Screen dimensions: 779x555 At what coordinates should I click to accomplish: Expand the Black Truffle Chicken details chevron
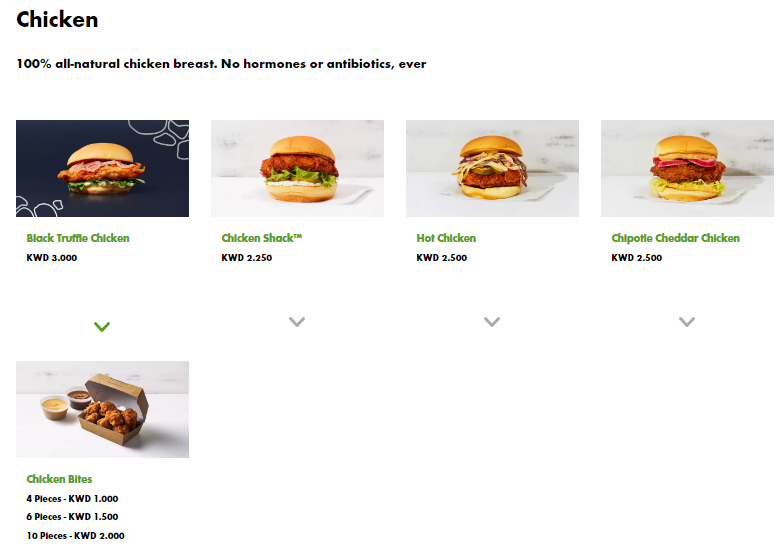(102, 327)
